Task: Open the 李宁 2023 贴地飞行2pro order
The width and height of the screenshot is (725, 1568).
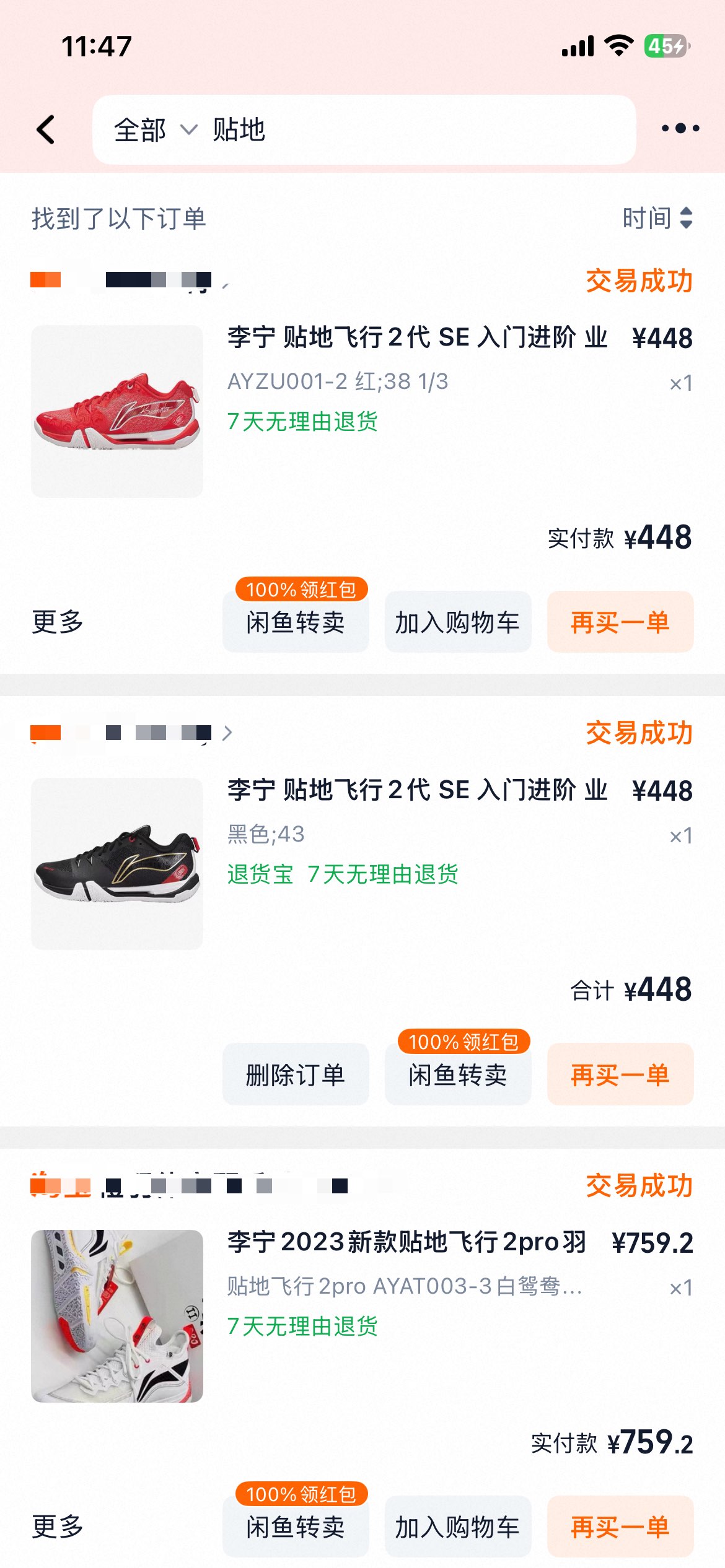Action: 406,1242
